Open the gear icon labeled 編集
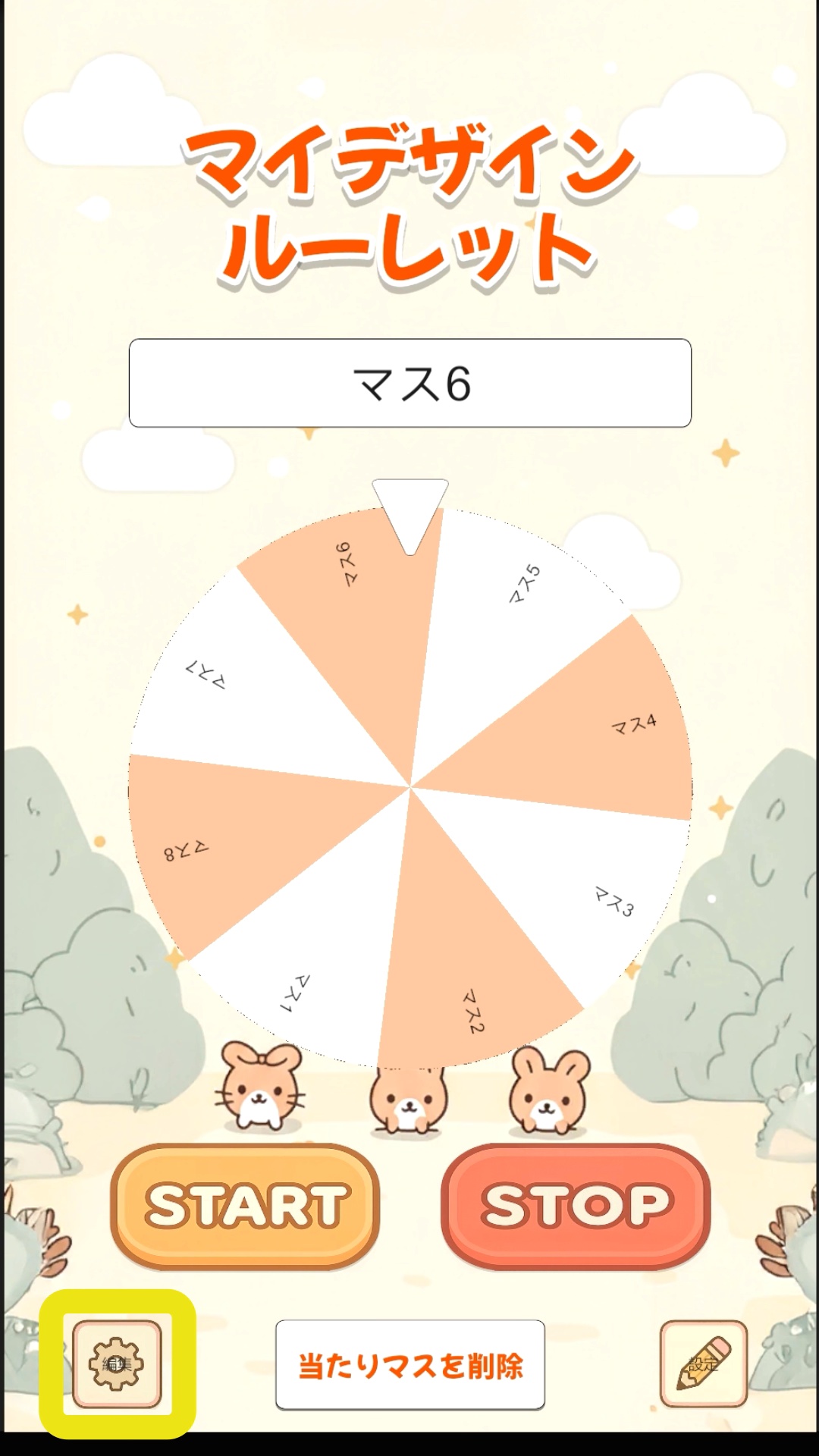 (x=117, y=1363)
